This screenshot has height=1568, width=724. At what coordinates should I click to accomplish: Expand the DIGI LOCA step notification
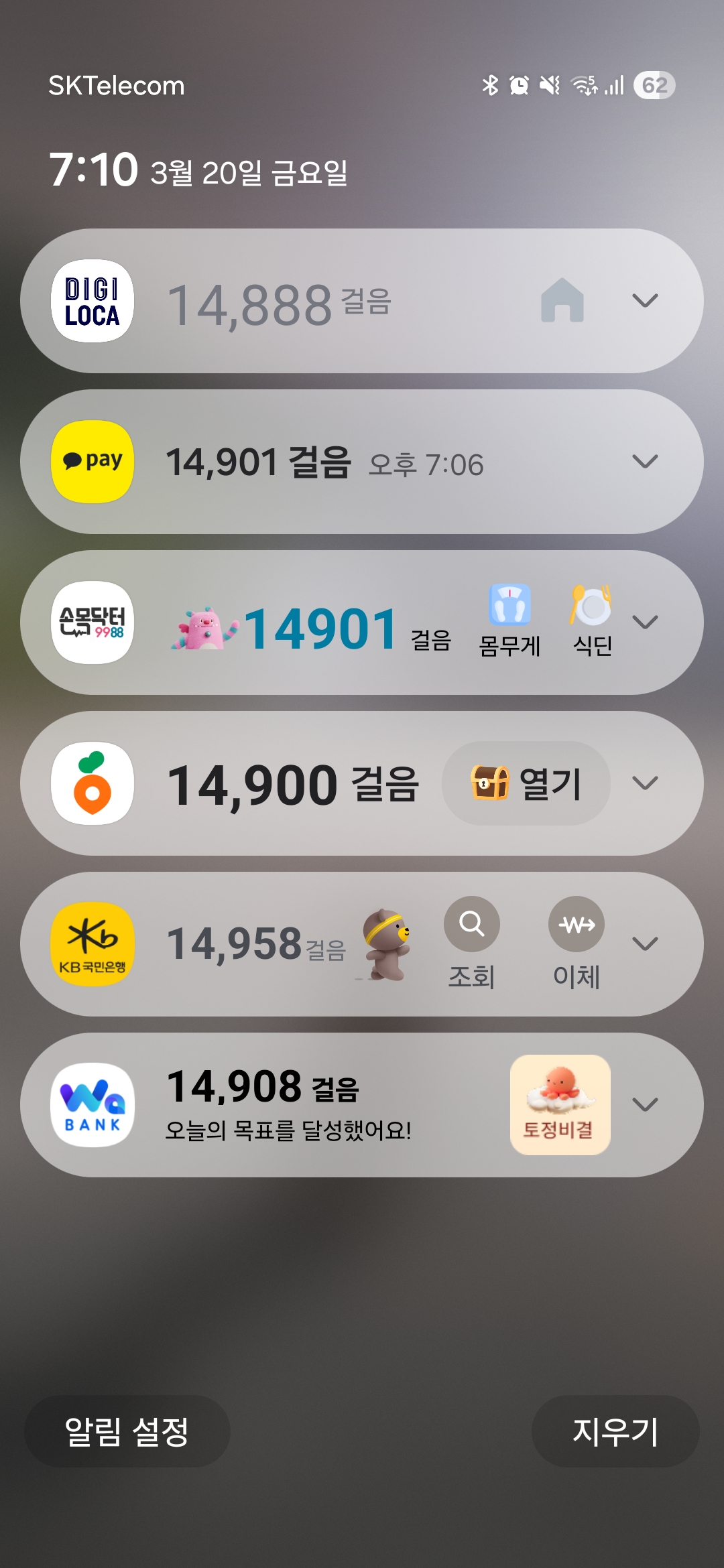tap(645, 300)
